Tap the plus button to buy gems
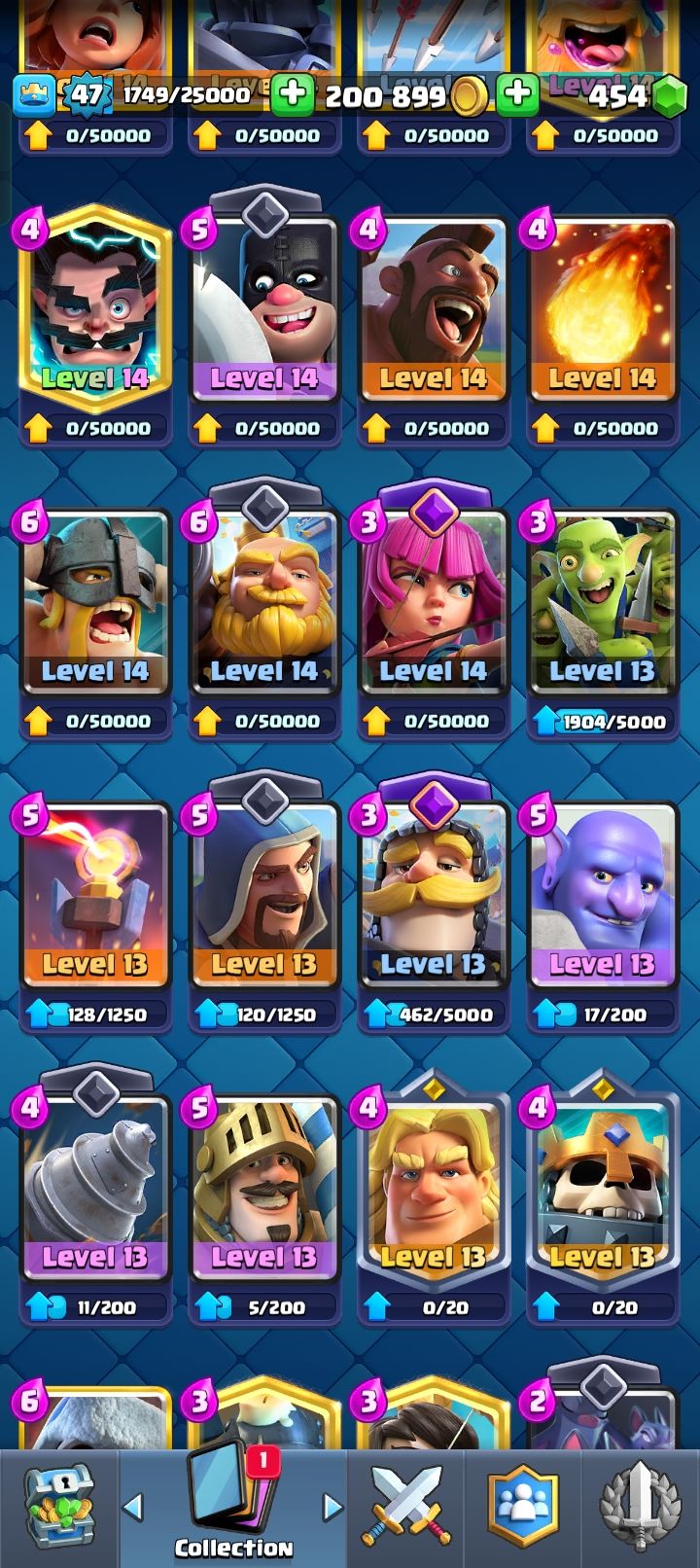 click(517, 94)
